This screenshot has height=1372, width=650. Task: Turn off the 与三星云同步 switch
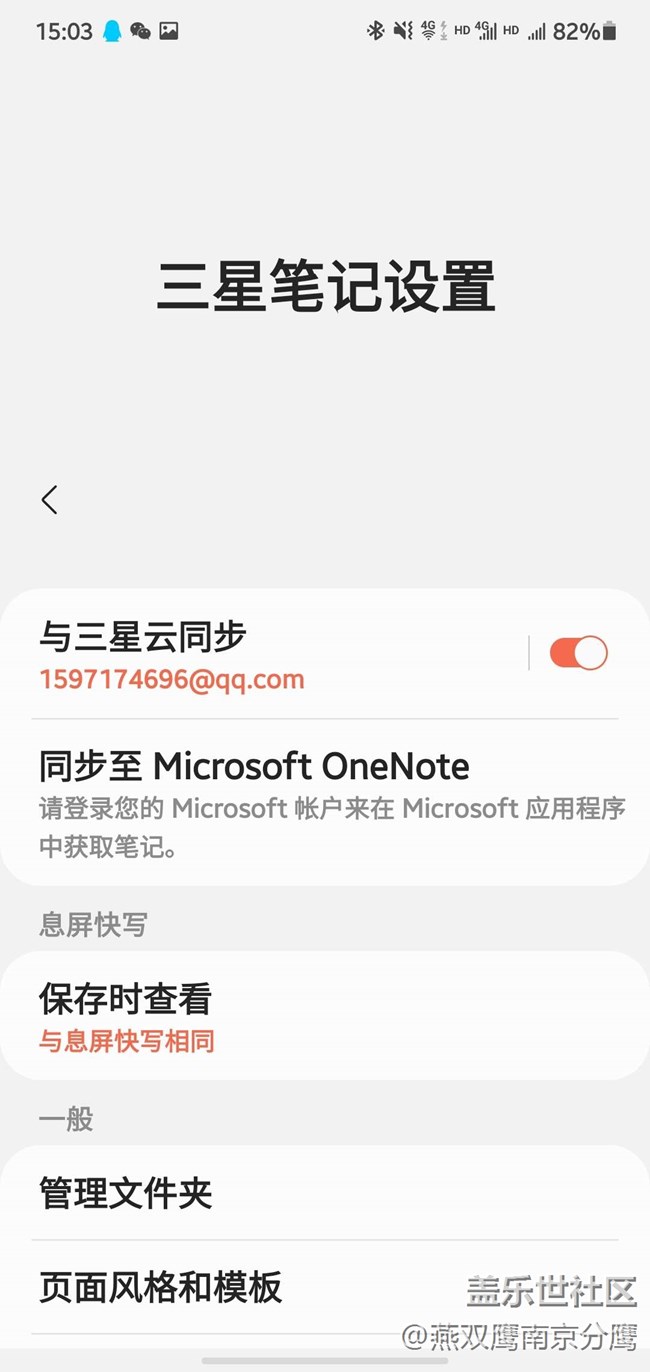tap(578, 653)
